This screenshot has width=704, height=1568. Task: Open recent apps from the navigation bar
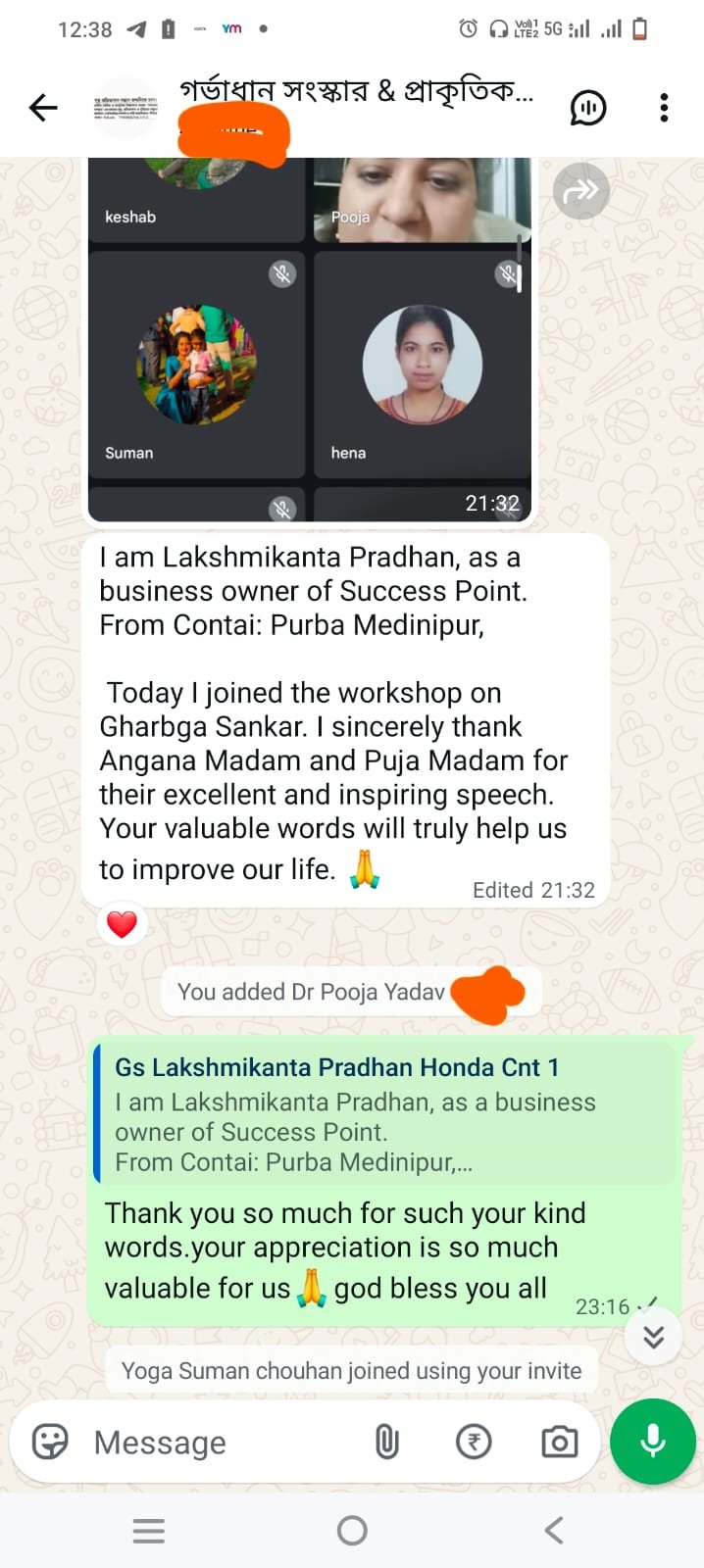pos(149,1531)
